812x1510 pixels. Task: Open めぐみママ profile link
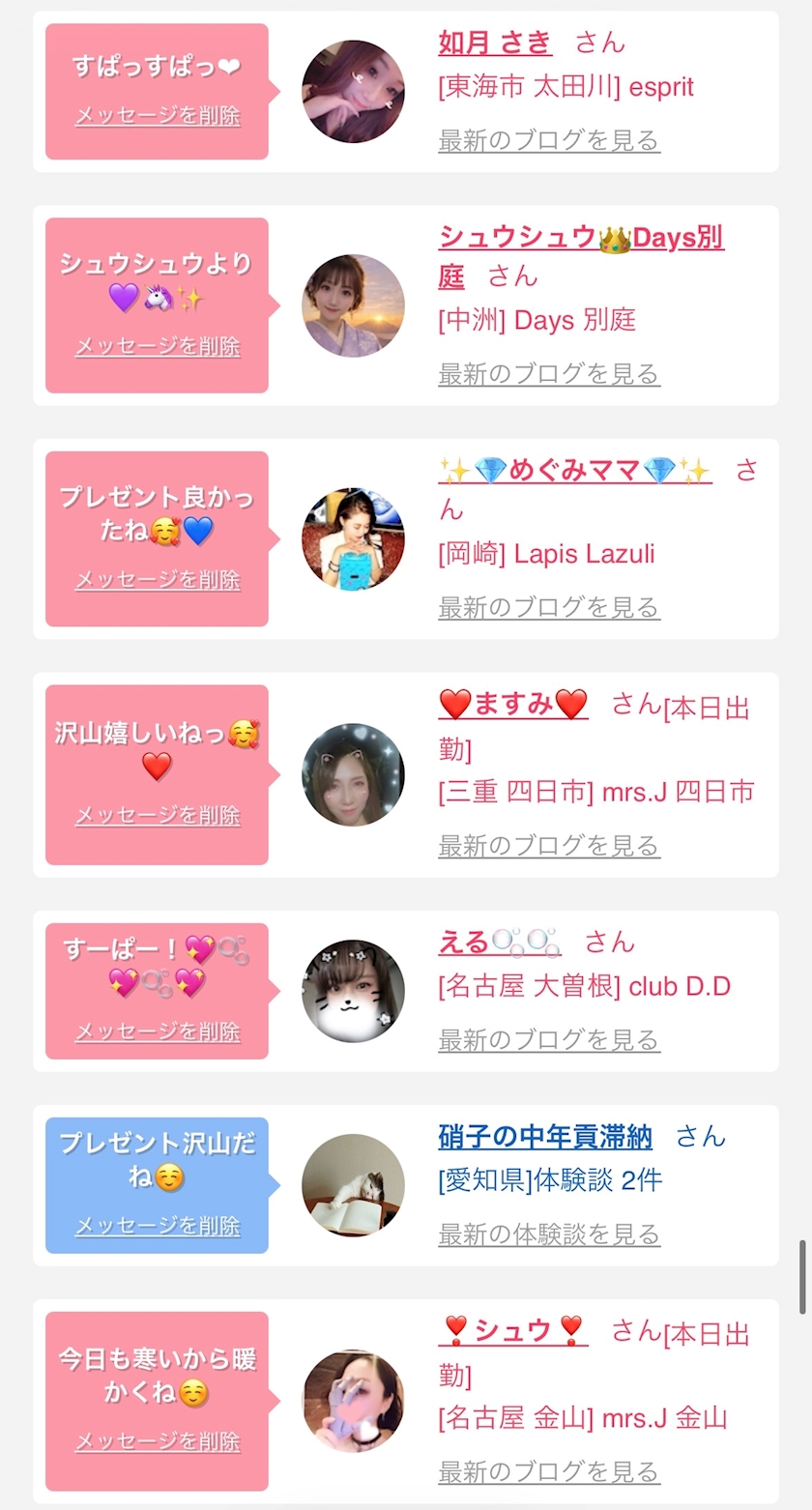coord(575,471)
